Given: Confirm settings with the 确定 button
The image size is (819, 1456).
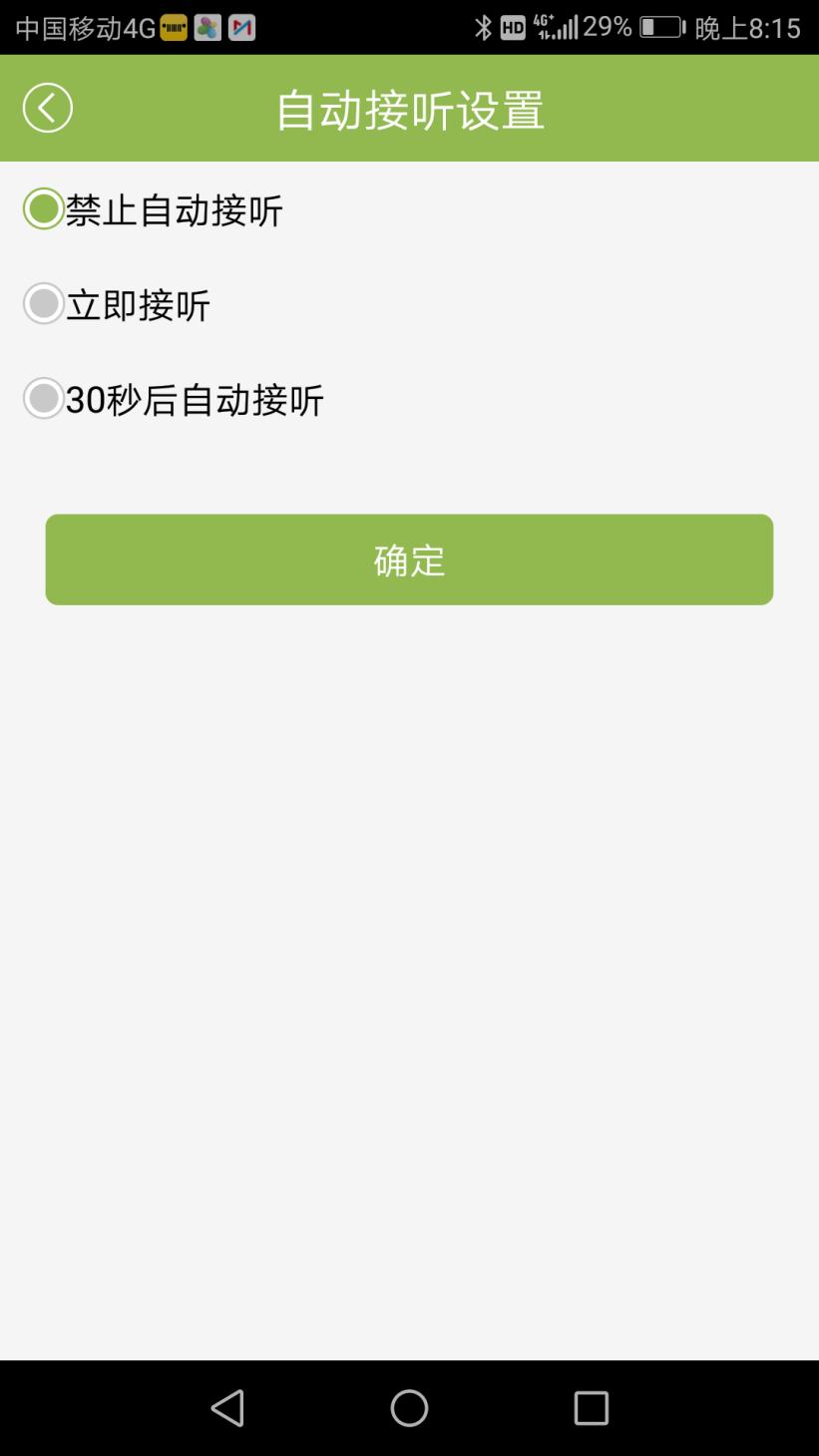Looking at the screenshot, I should coord(409,559).
